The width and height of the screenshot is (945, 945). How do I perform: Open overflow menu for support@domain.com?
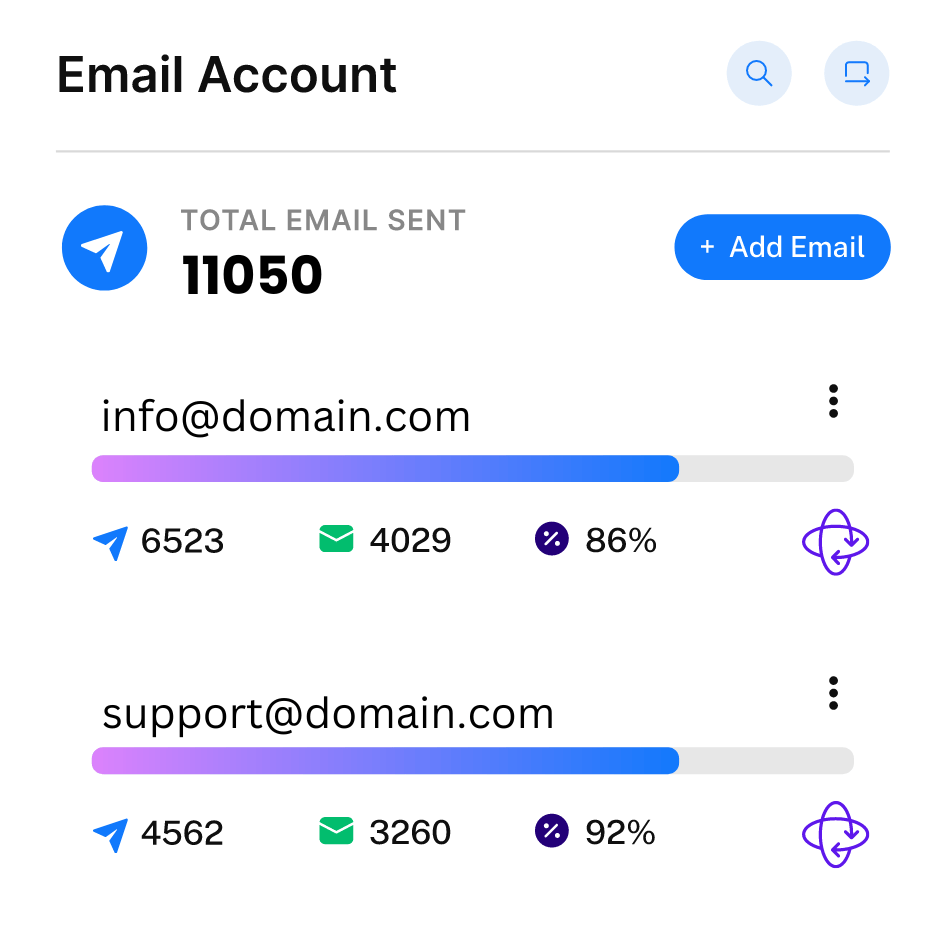click(833, 693)
